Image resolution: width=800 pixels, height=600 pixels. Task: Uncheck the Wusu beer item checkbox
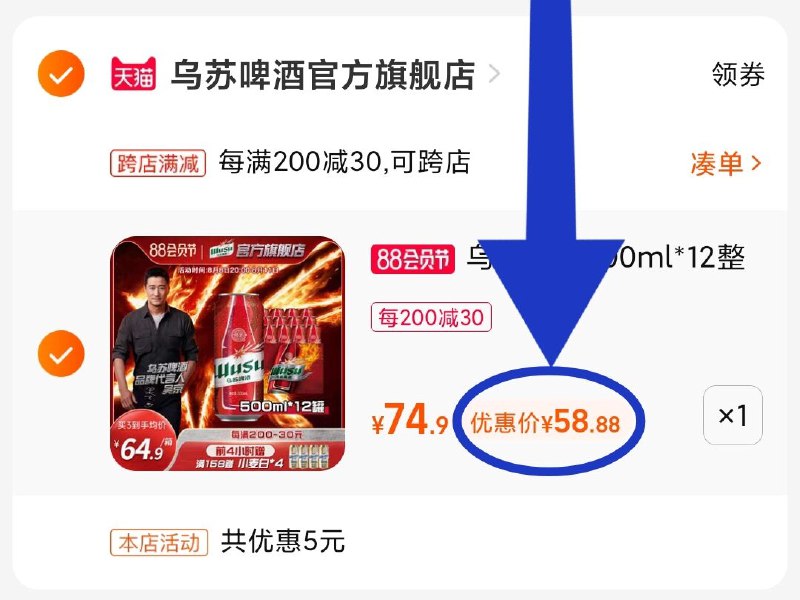60,354
